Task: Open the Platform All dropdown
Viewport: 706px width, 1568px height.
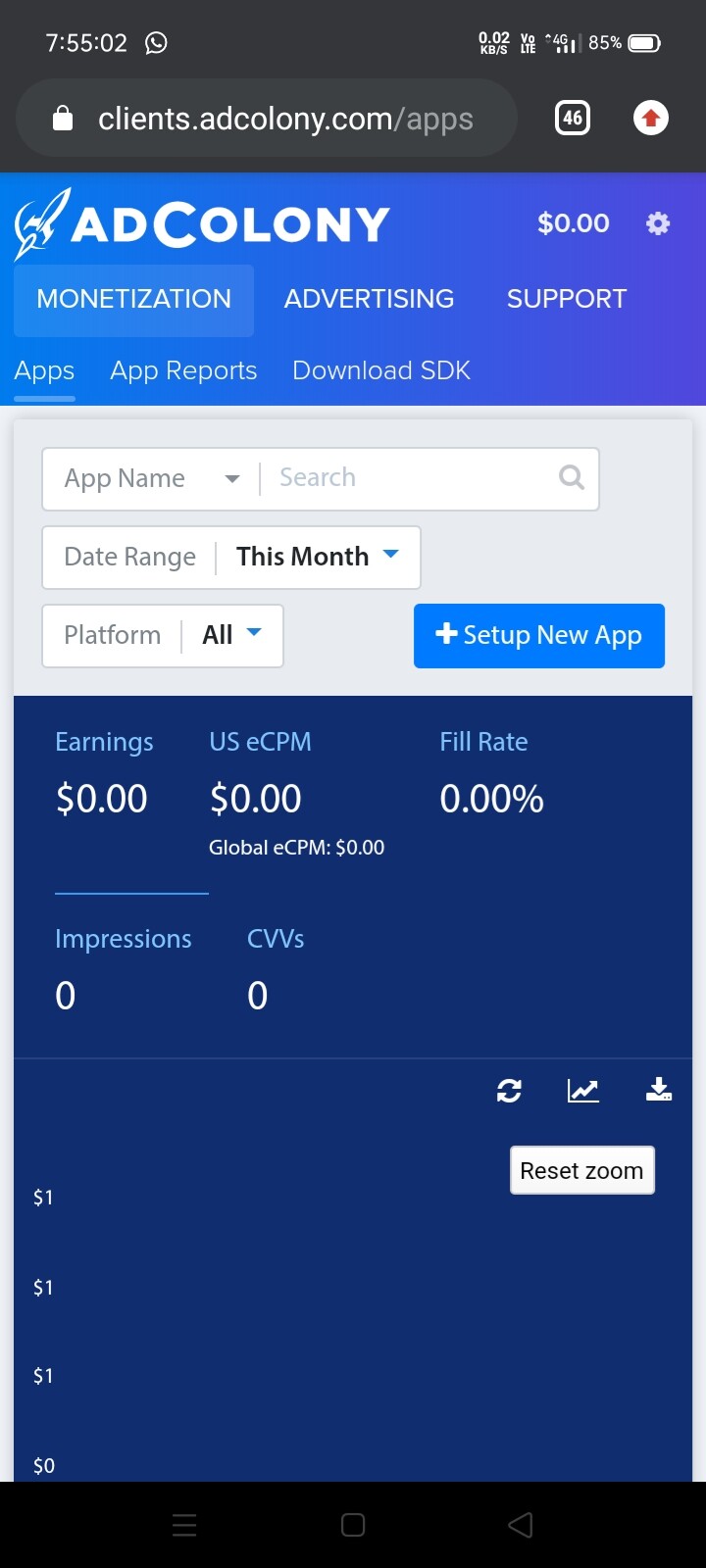Action: [231, 635]
